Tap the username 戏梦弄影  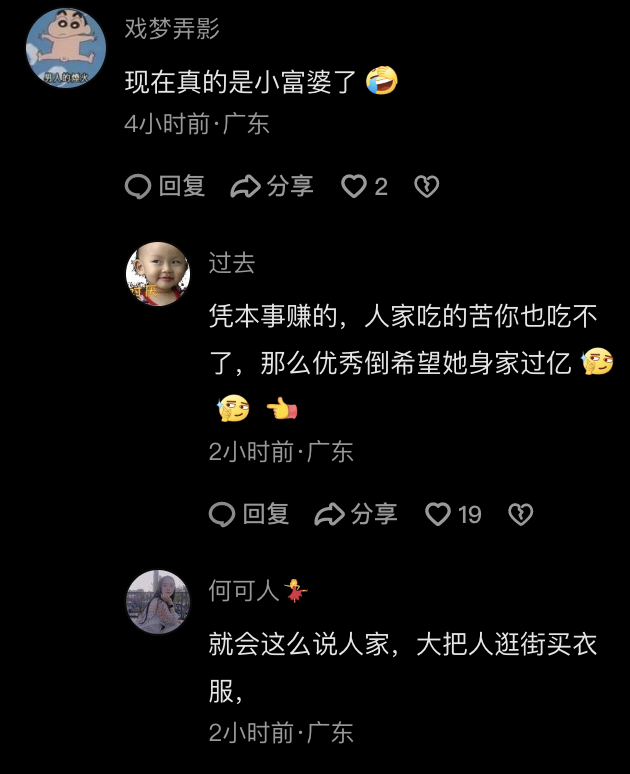171,28
